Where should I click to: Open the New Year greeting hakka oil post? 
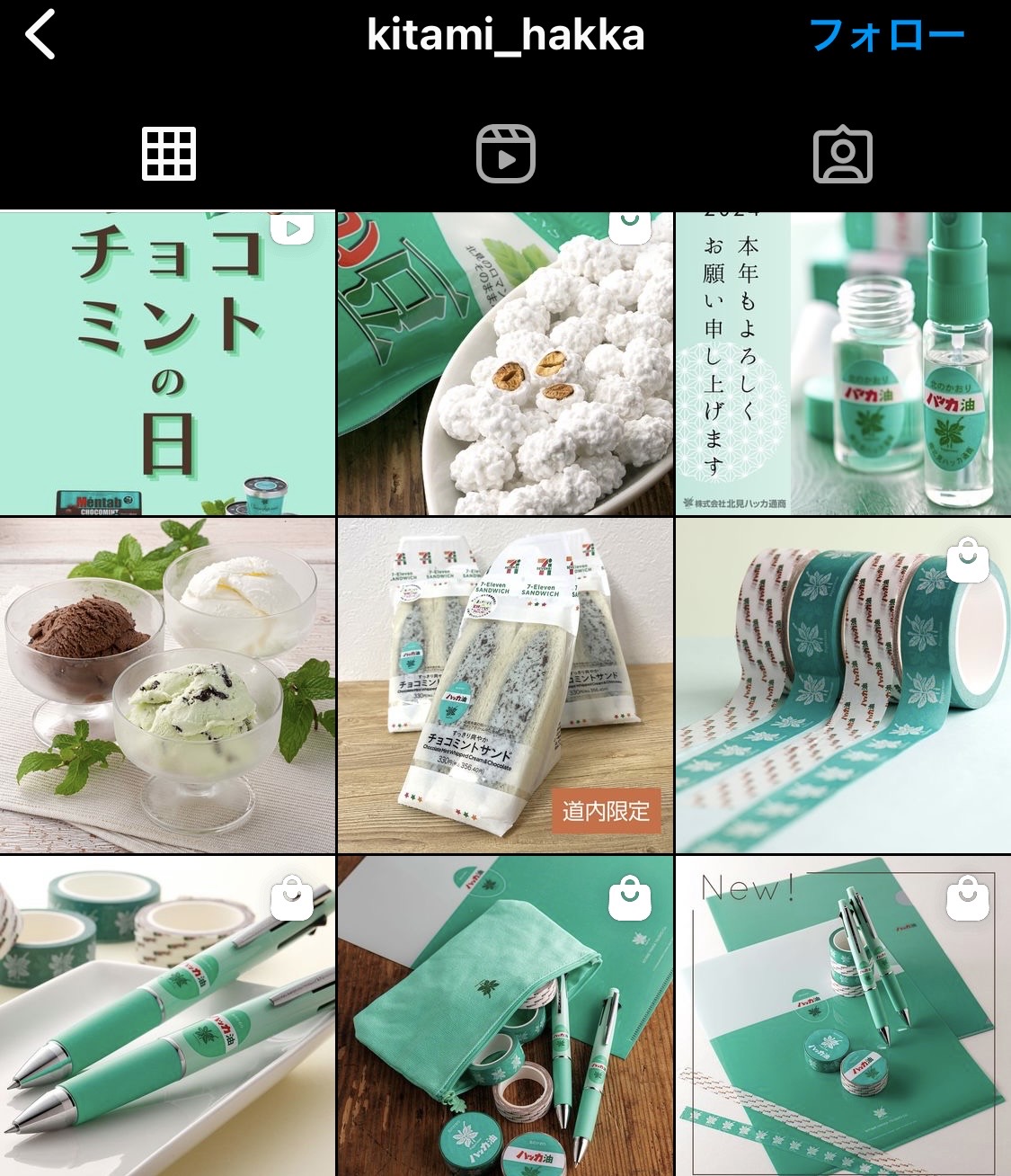click(x=843, y=363)
